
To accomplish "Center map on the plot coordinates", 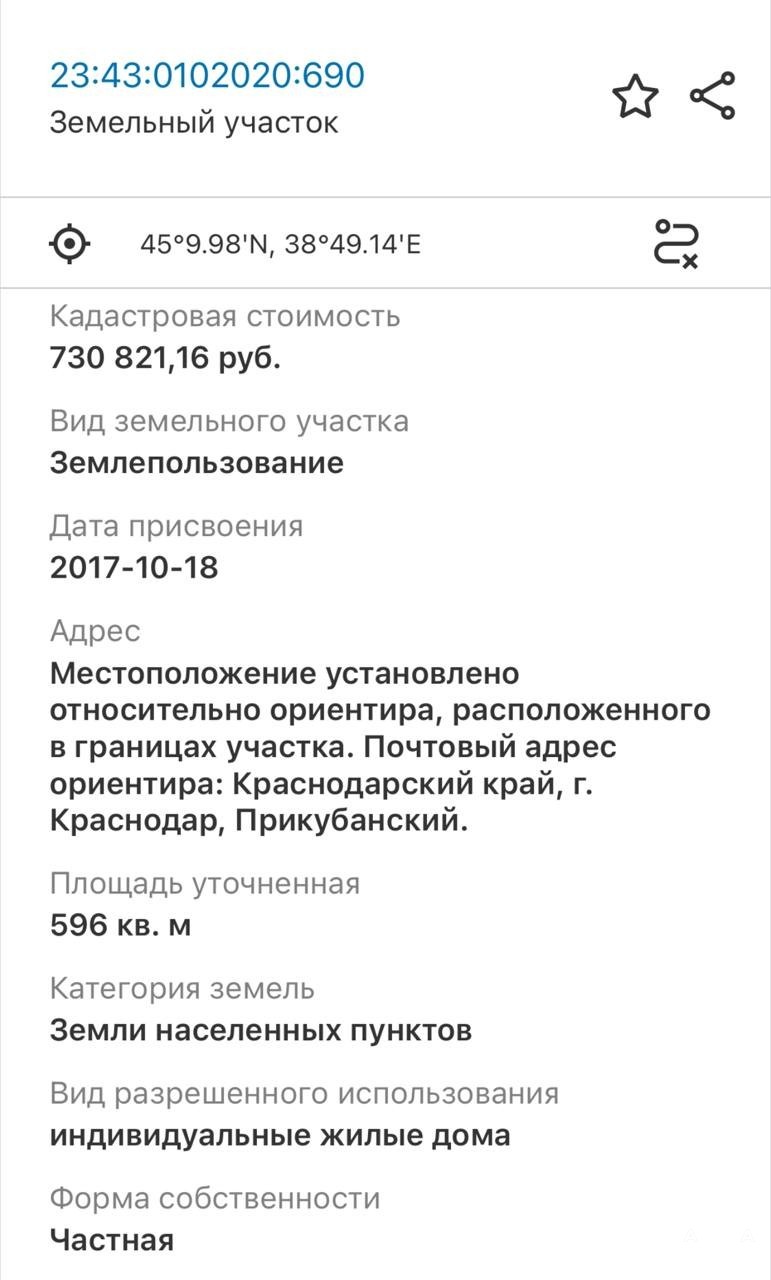I will 70,243.
